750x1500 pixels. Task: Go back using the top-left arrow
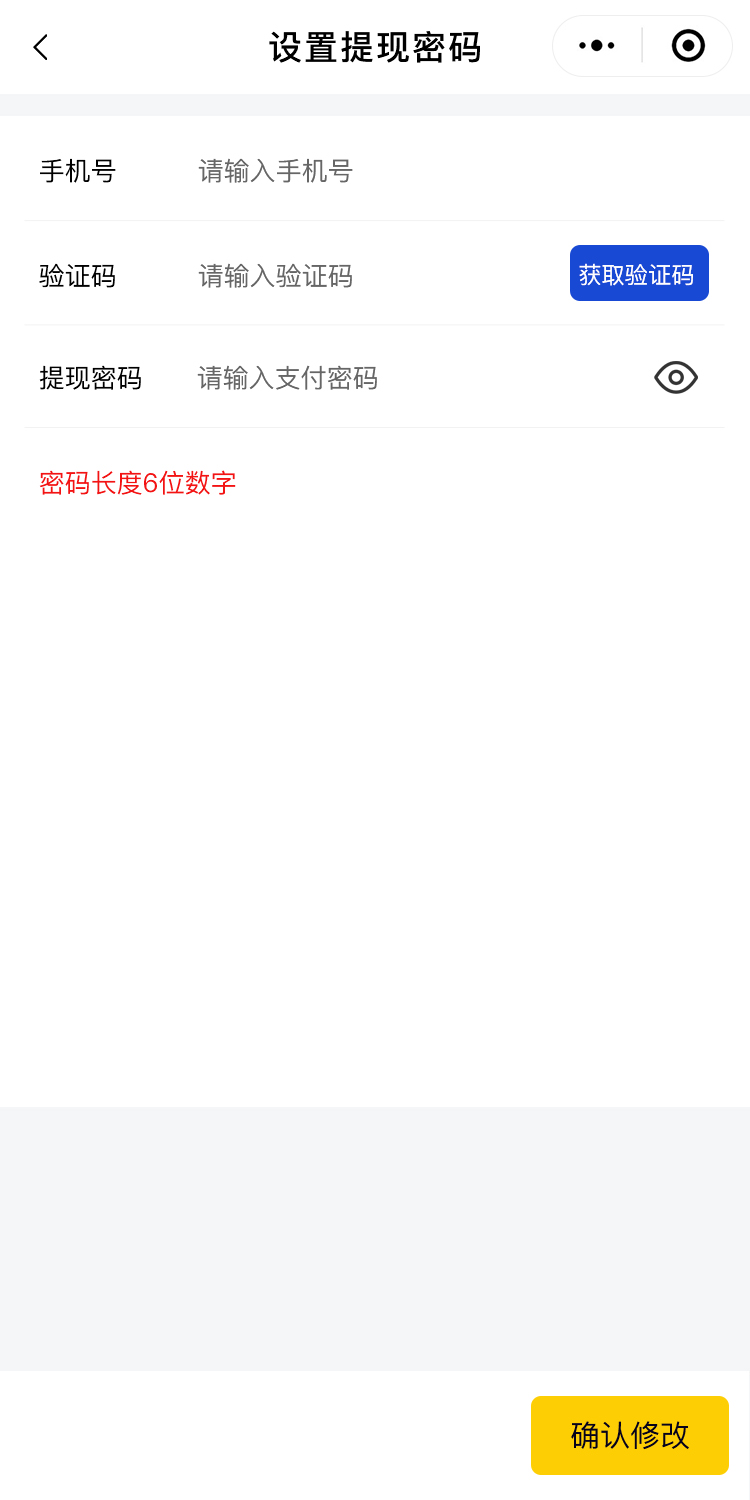40,47
